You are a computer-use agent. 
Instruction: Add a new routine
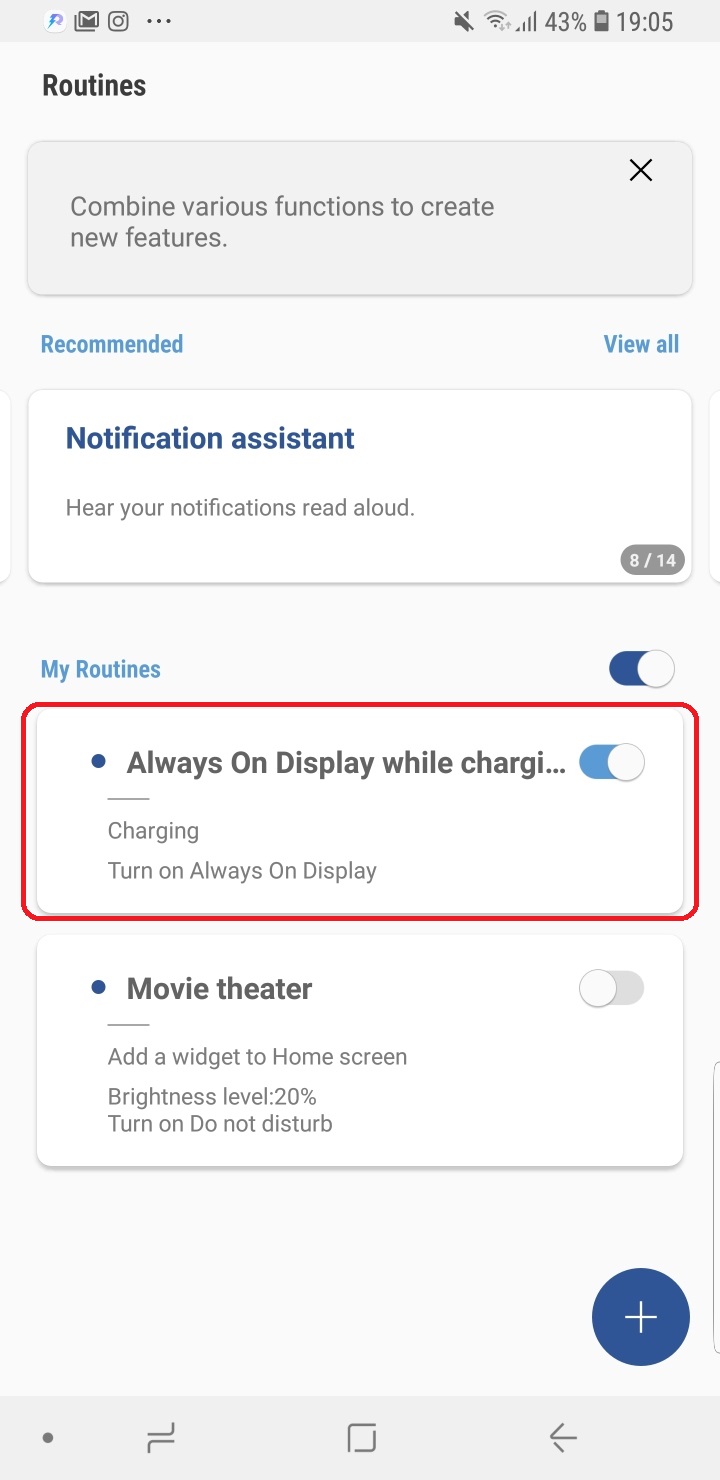pos(641,1317)
